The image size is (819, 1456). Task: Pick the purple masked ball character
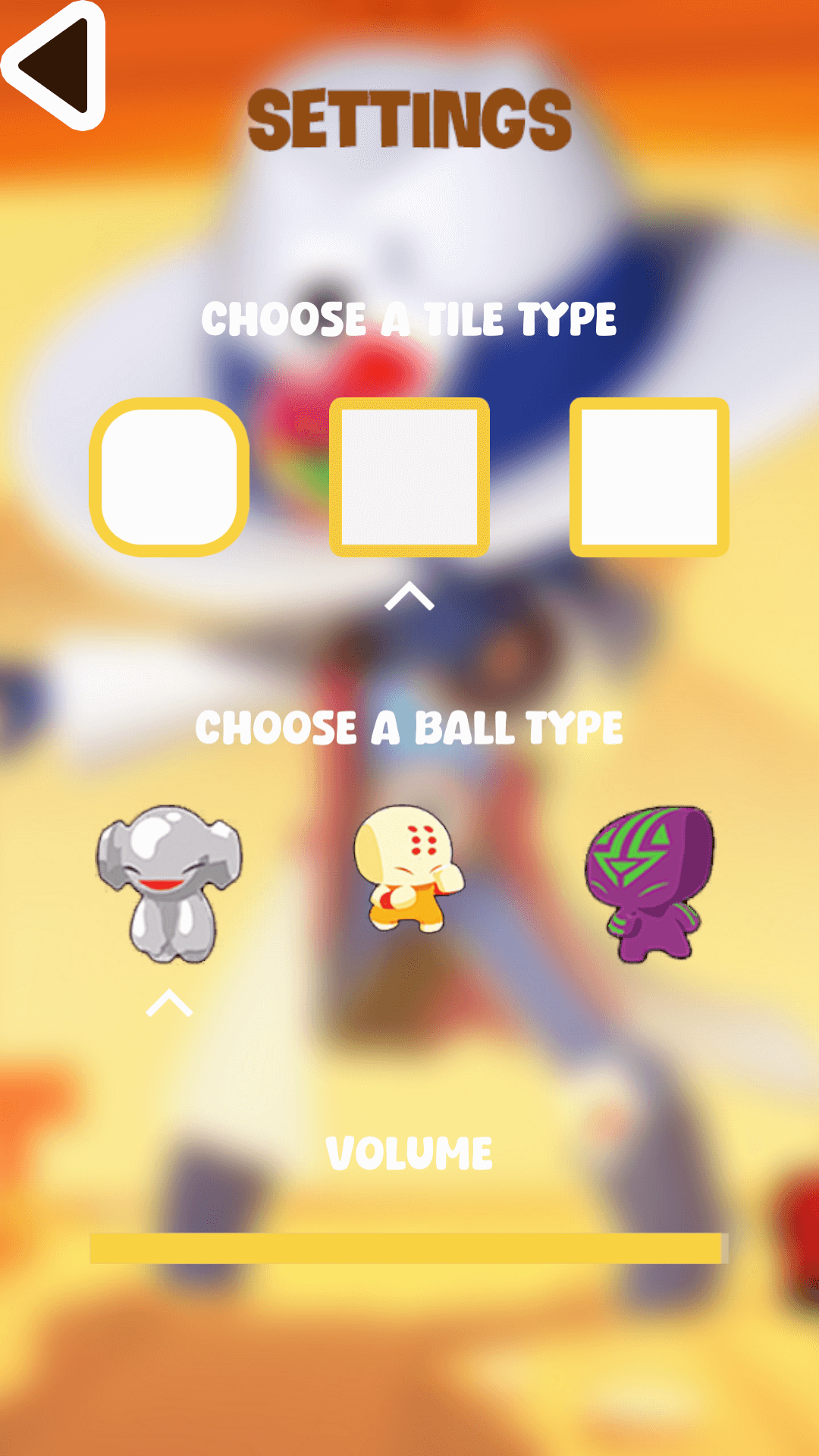click(x=649, y=884)
